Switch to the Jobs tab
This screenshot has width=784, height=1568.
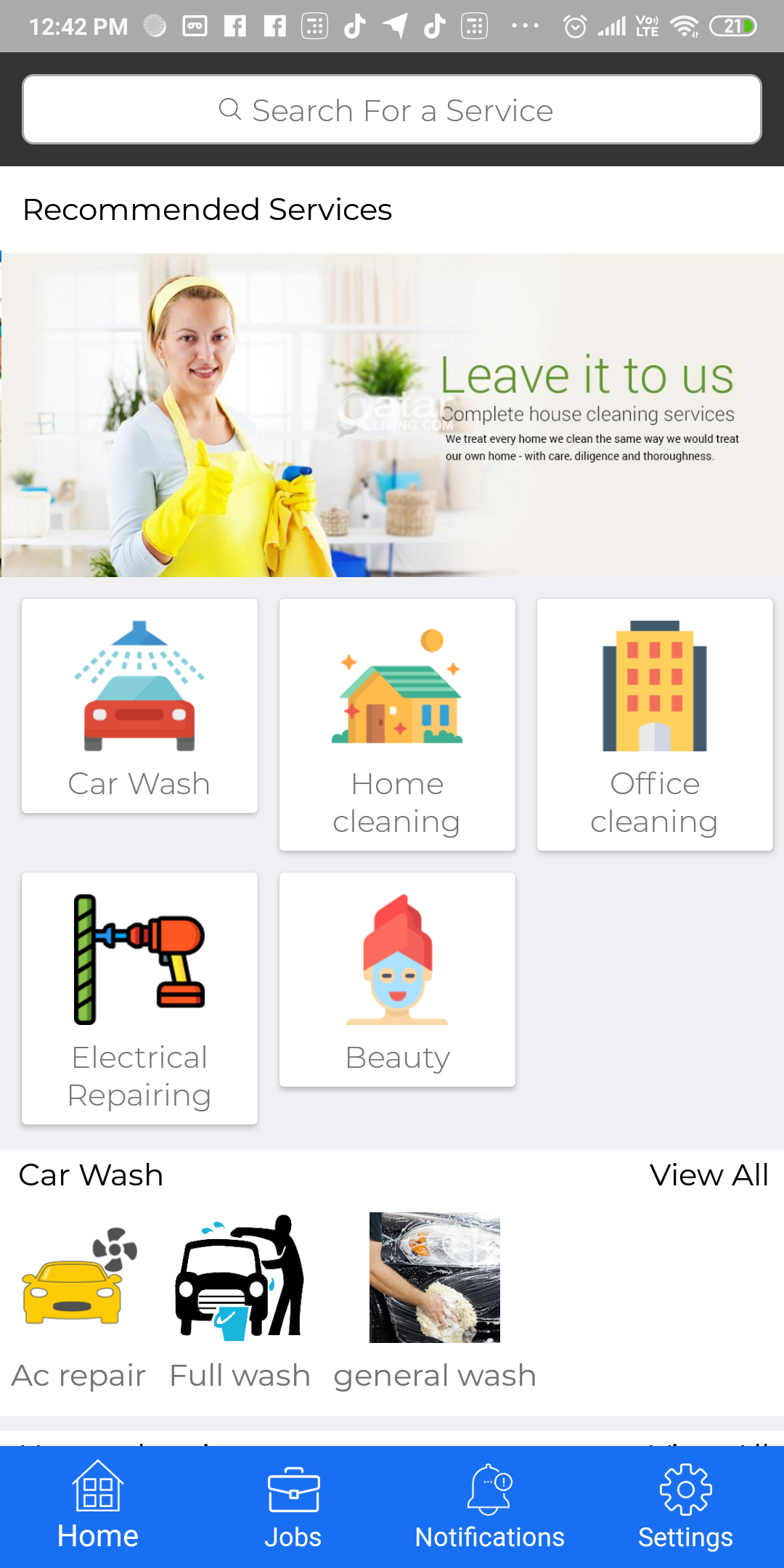point(293,1506)
